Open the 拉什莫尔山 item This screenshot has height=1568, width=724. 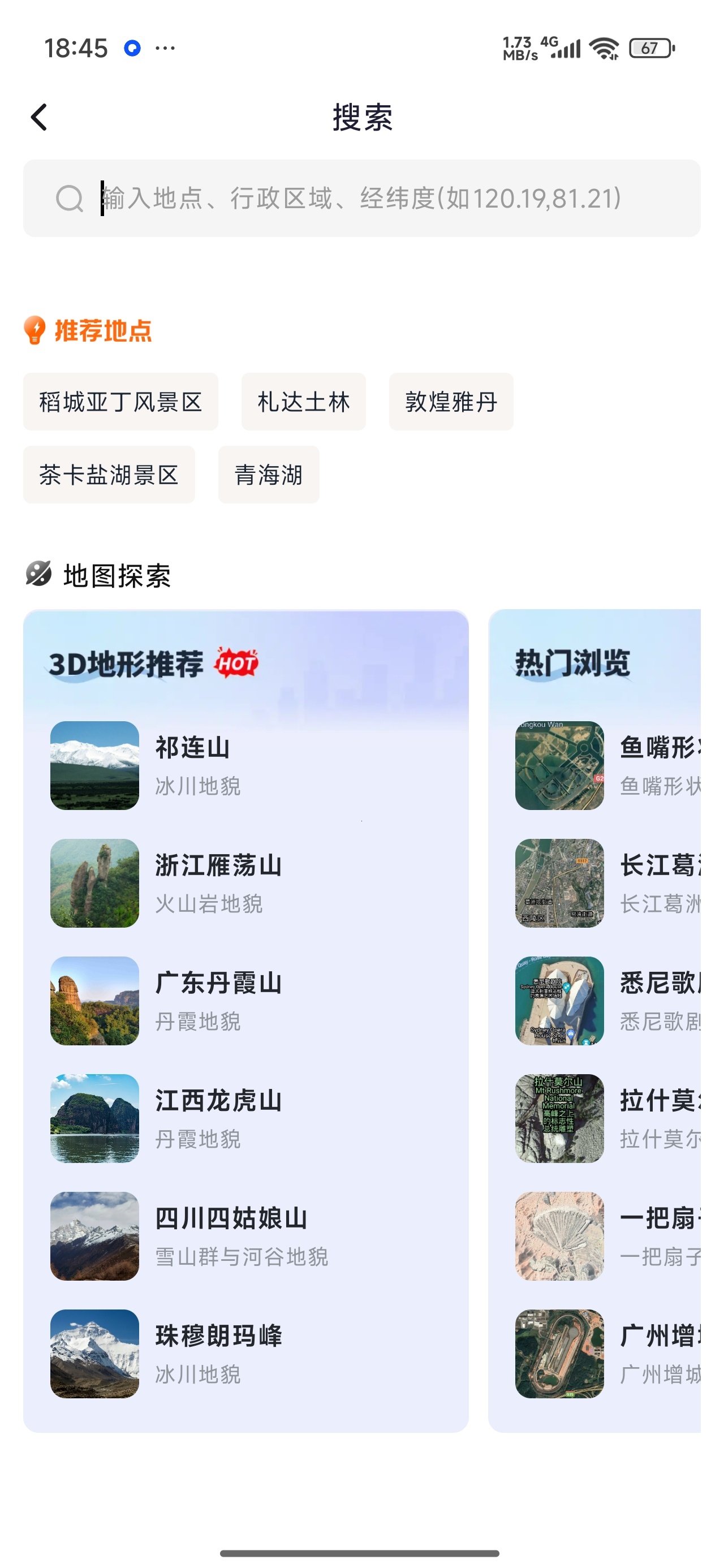607,1118
